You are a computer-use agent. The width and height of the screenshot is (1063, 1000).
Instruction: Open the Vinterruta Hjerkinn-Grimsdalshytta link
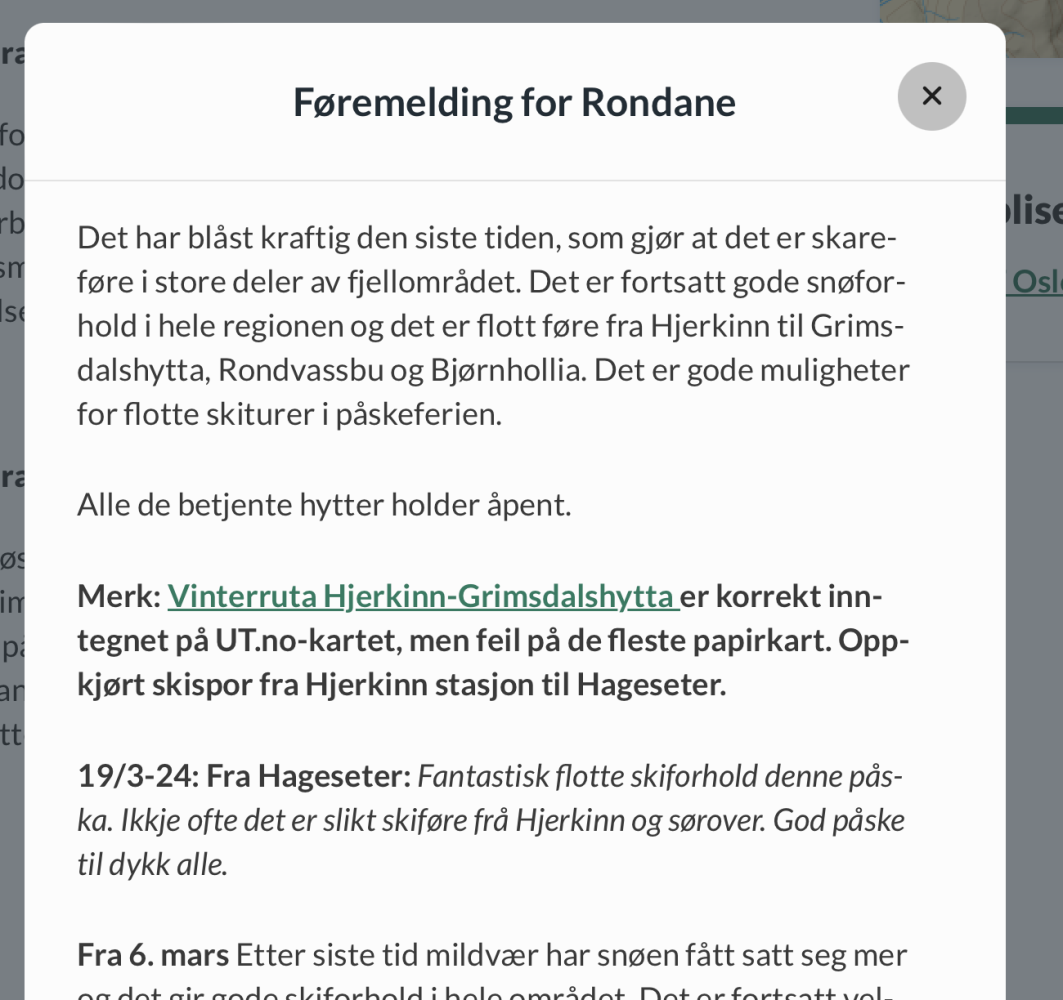421,596
